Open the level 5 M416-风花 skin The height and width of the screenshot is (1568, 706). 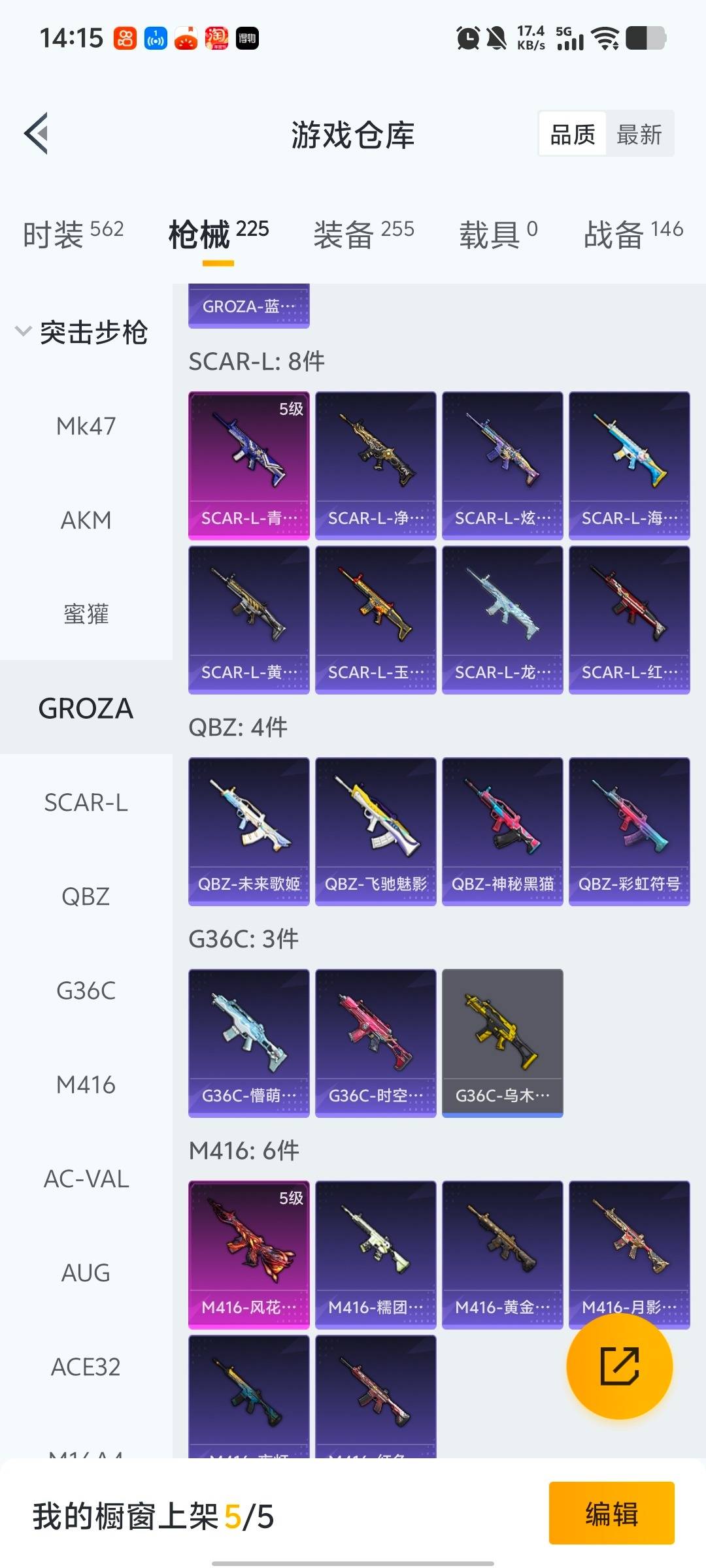[x=248, y=1254]
